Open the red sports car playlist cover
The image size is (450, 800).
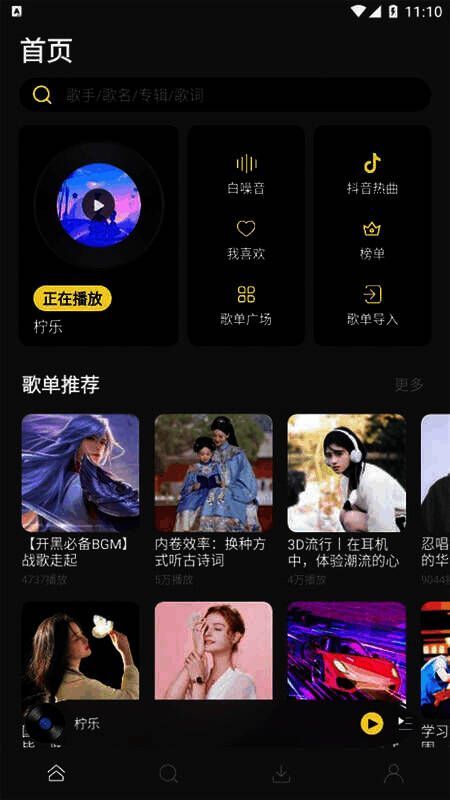[x=346, y=653]
